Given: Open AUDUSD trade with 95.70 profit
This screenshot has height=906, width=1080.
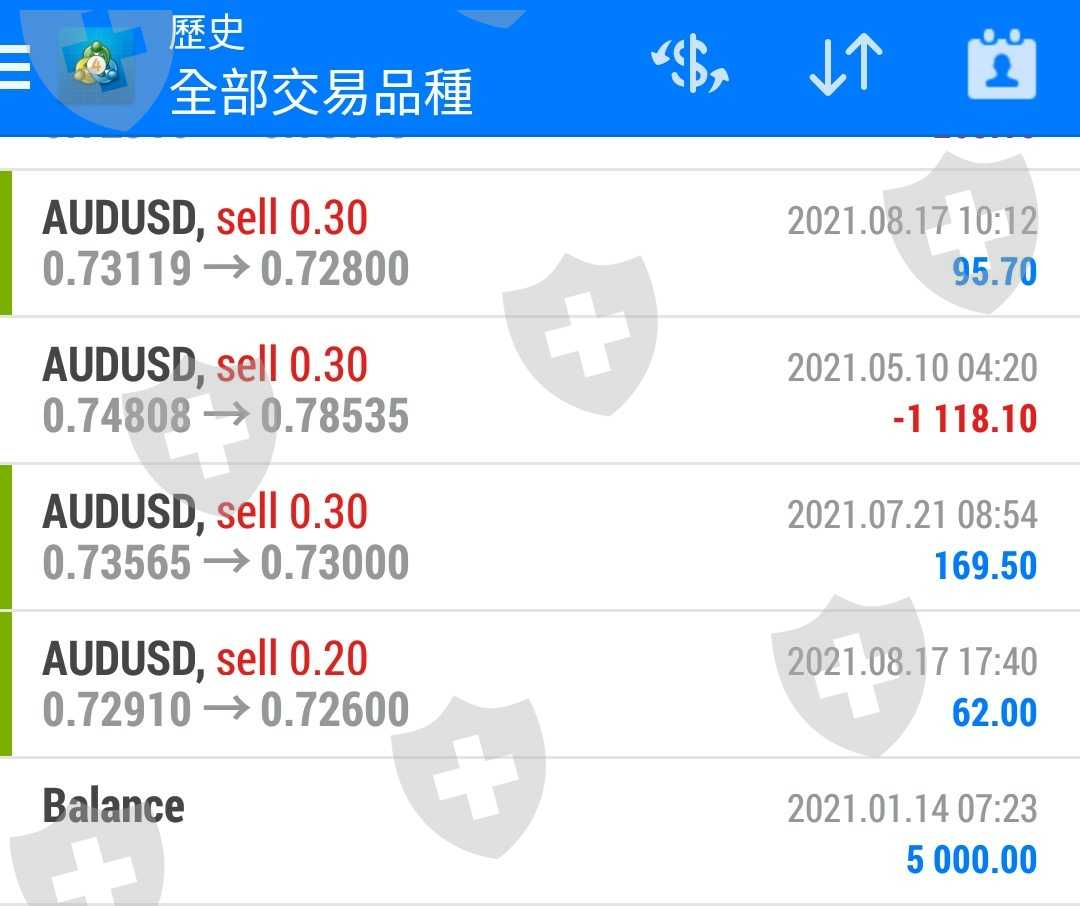Looking at the screenshot, I should [x=540, y=243].
